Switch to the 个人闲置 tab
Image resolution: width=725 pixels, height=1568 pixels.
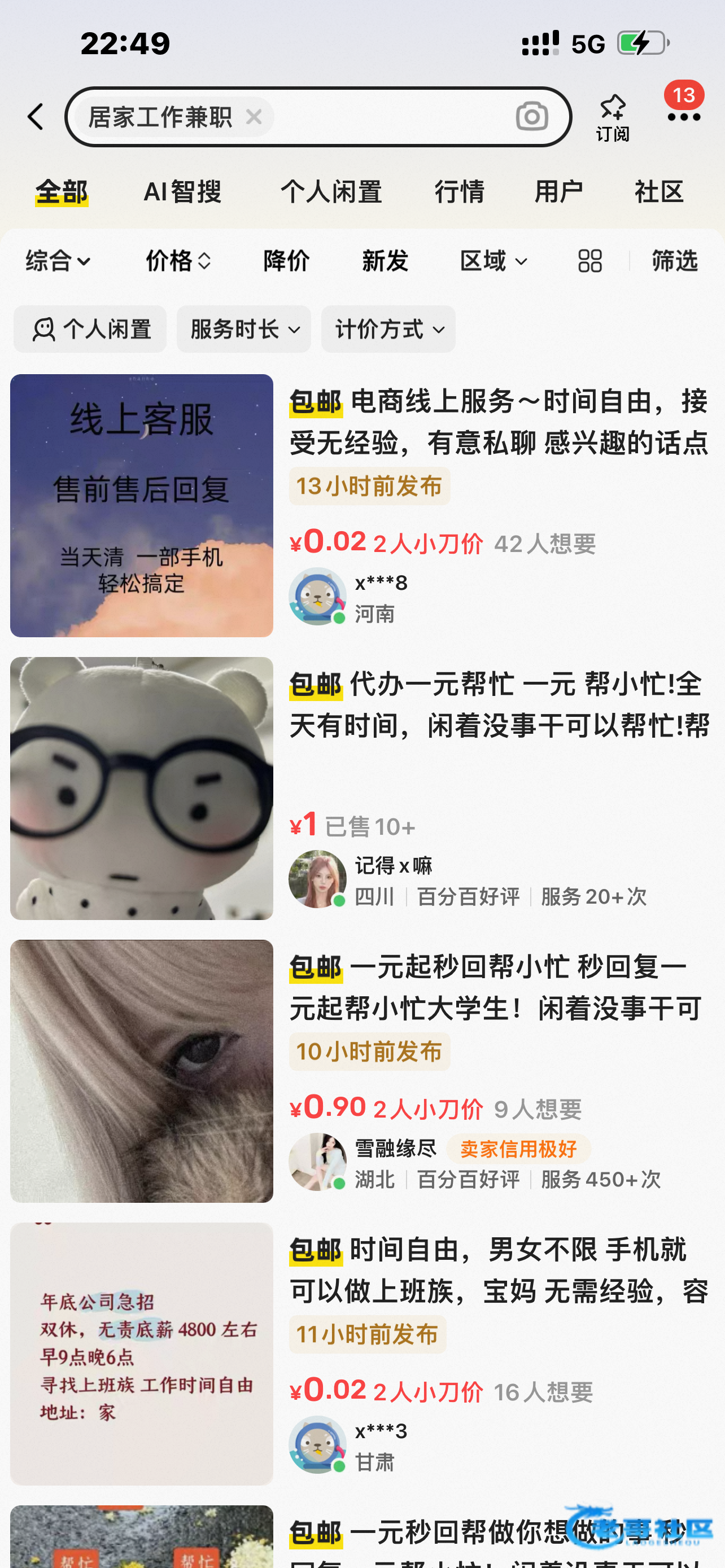[331, 192]
